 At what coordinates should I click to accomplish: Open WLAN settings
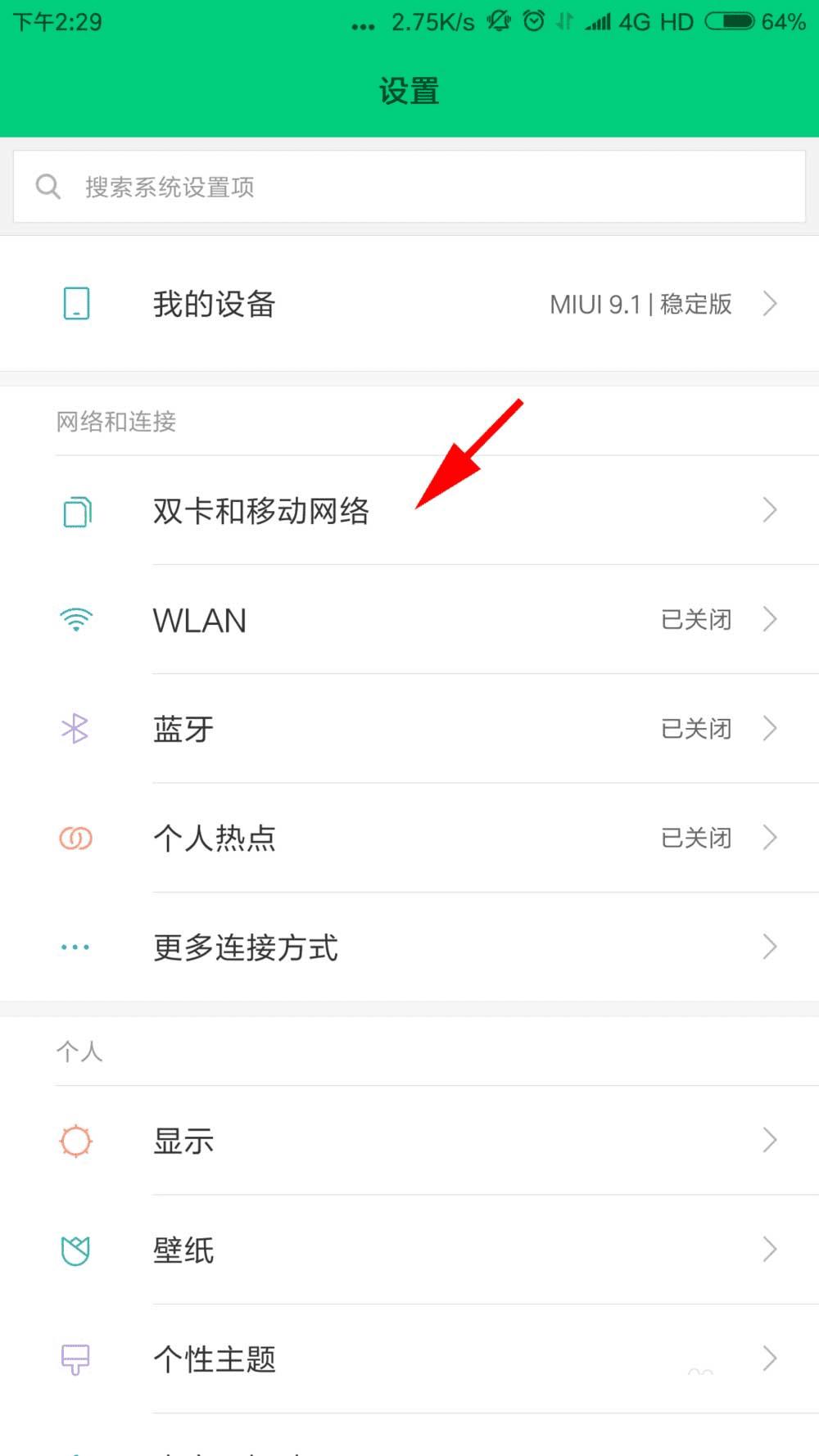(x=409, y=620)
